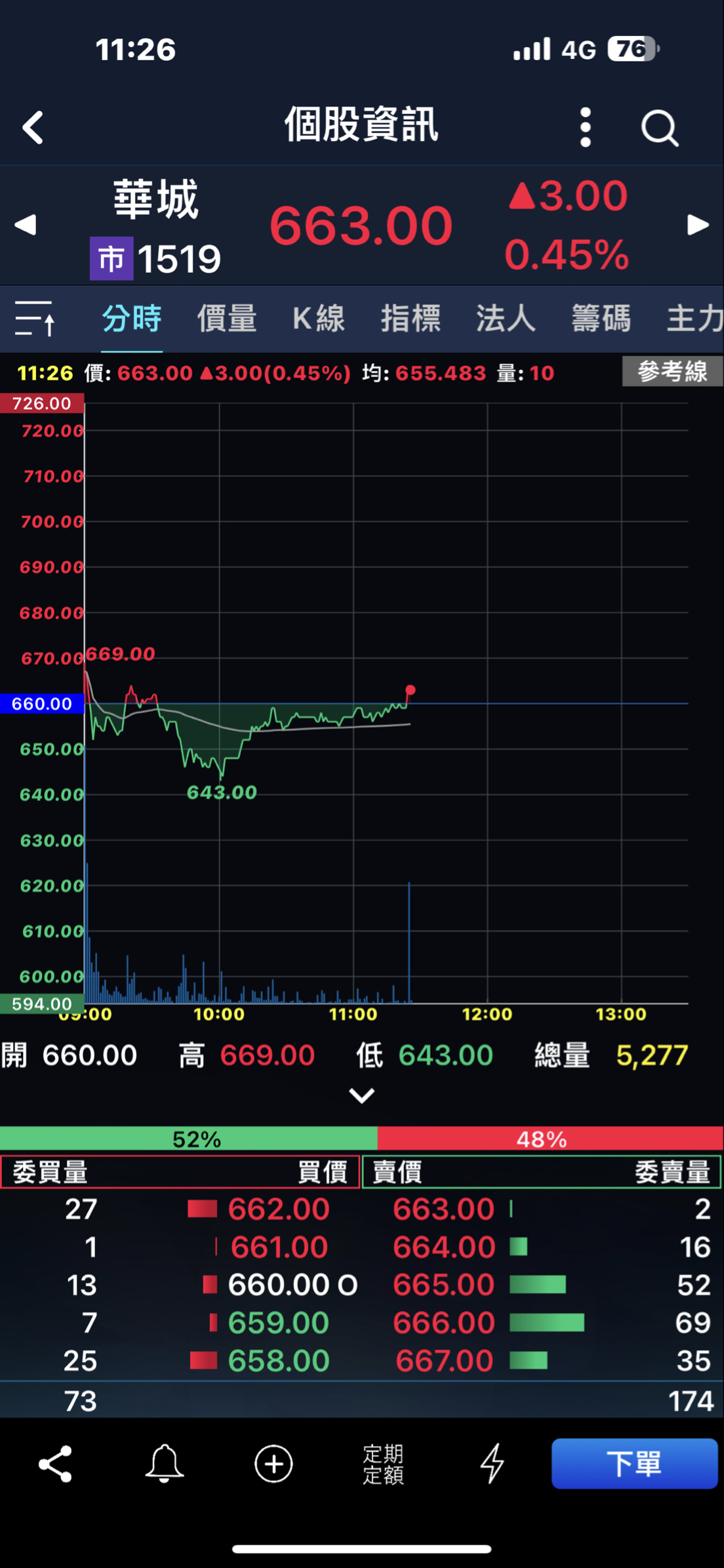The height and width of the screenshot is (1568, 724).
Task: Add stock to watchlist with plus icon
Action: [273, 1464]
